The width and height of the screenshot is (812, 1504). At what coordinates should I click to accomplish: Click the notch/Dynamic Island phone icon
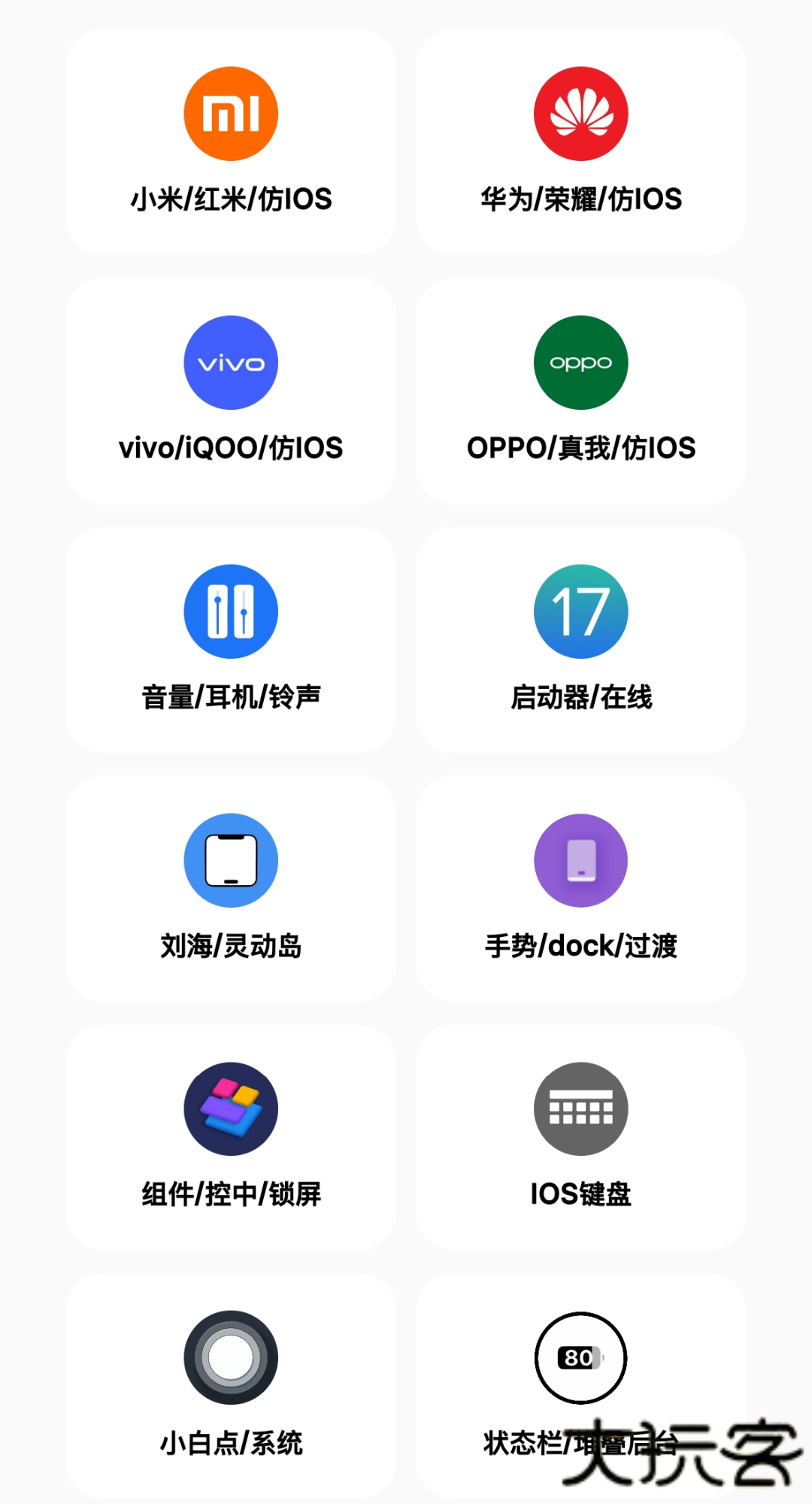point(231,860)
